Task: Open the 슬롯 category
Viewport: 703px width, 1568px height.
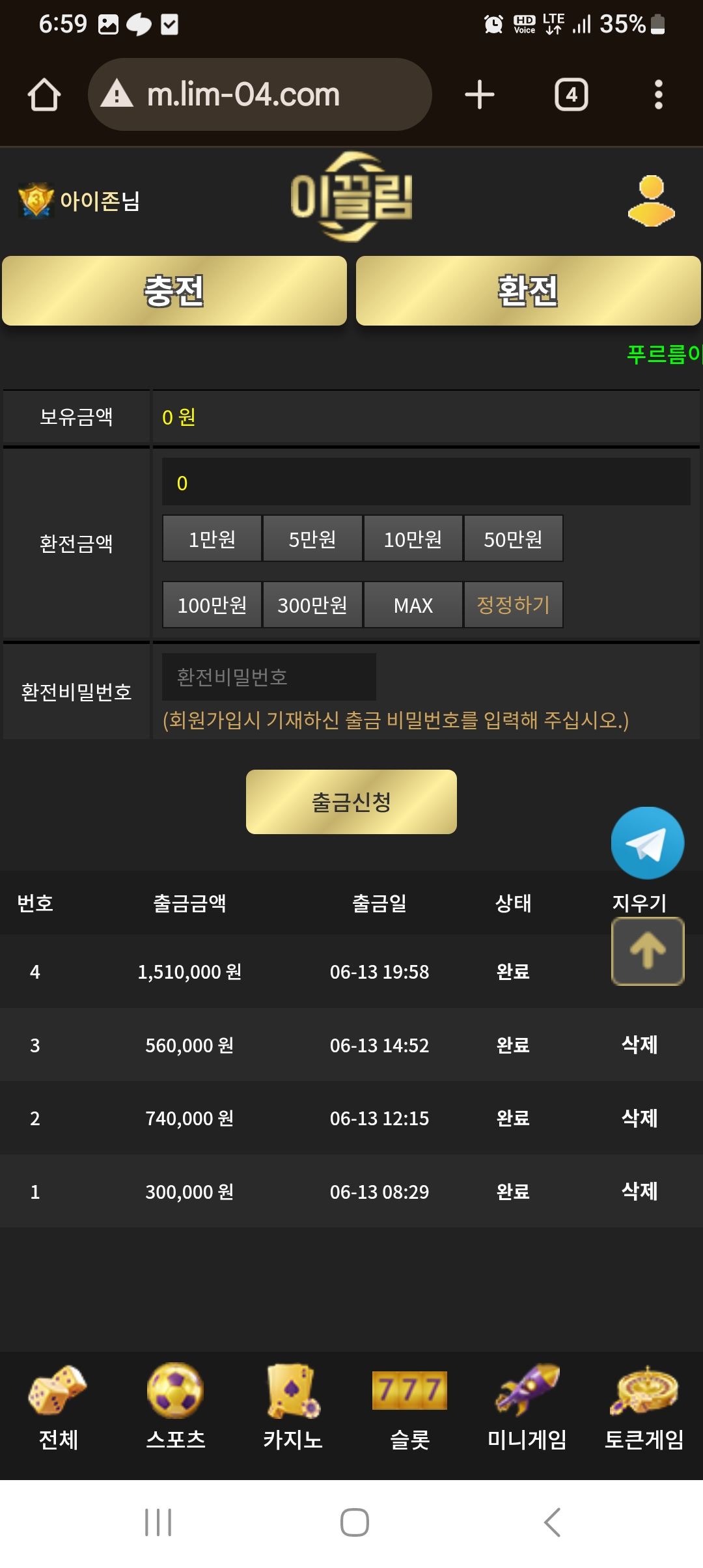Action: tap(410, 1408)
